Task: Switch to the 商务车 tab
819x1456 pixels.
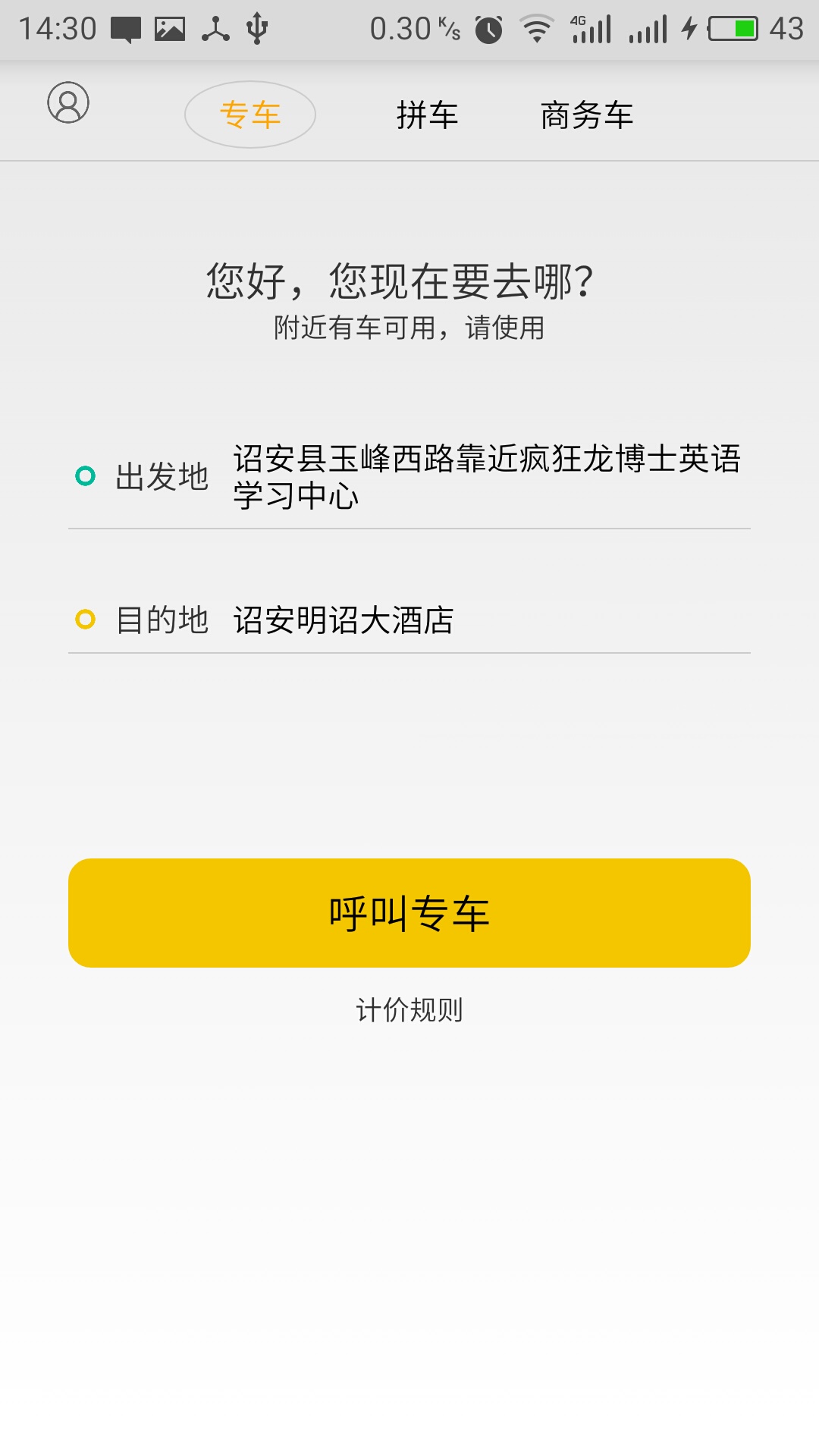Action: pos(587,115)
